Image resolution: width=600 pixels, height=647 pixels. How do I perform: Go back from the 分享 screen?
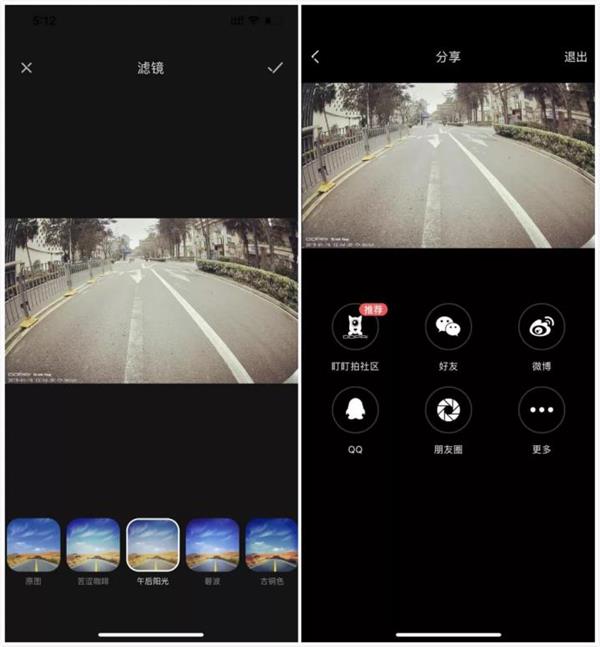tap(316, 57)
